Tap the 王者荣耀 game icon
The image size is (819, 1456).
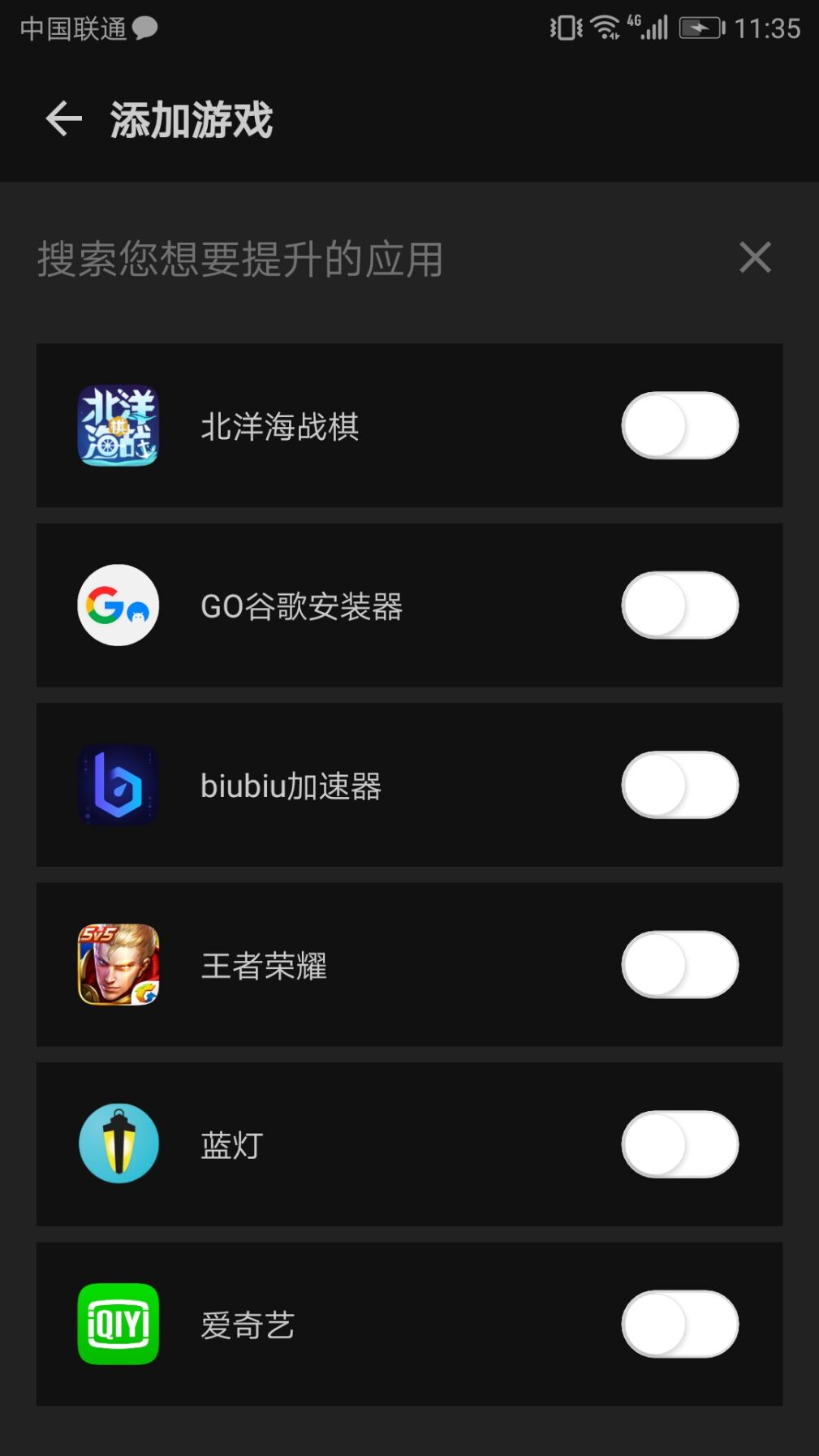pos(118,964)
